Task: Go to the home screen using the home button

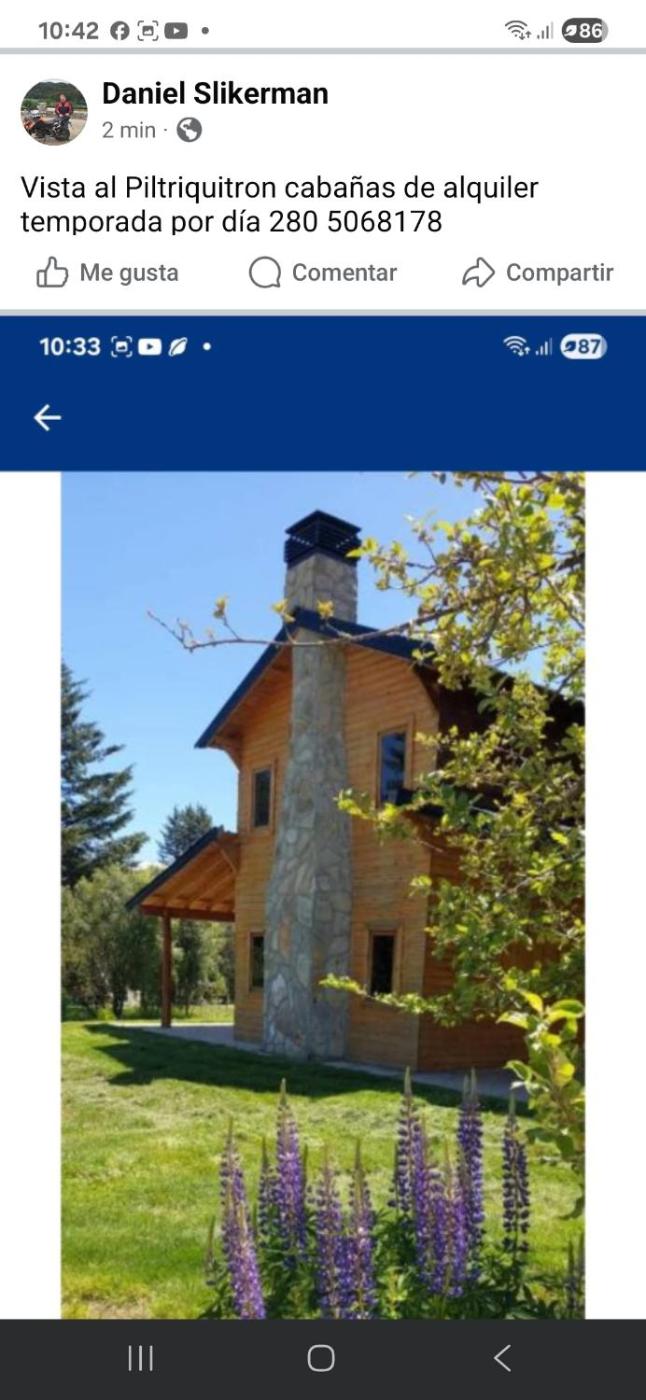Action: tap(321, 1358)
